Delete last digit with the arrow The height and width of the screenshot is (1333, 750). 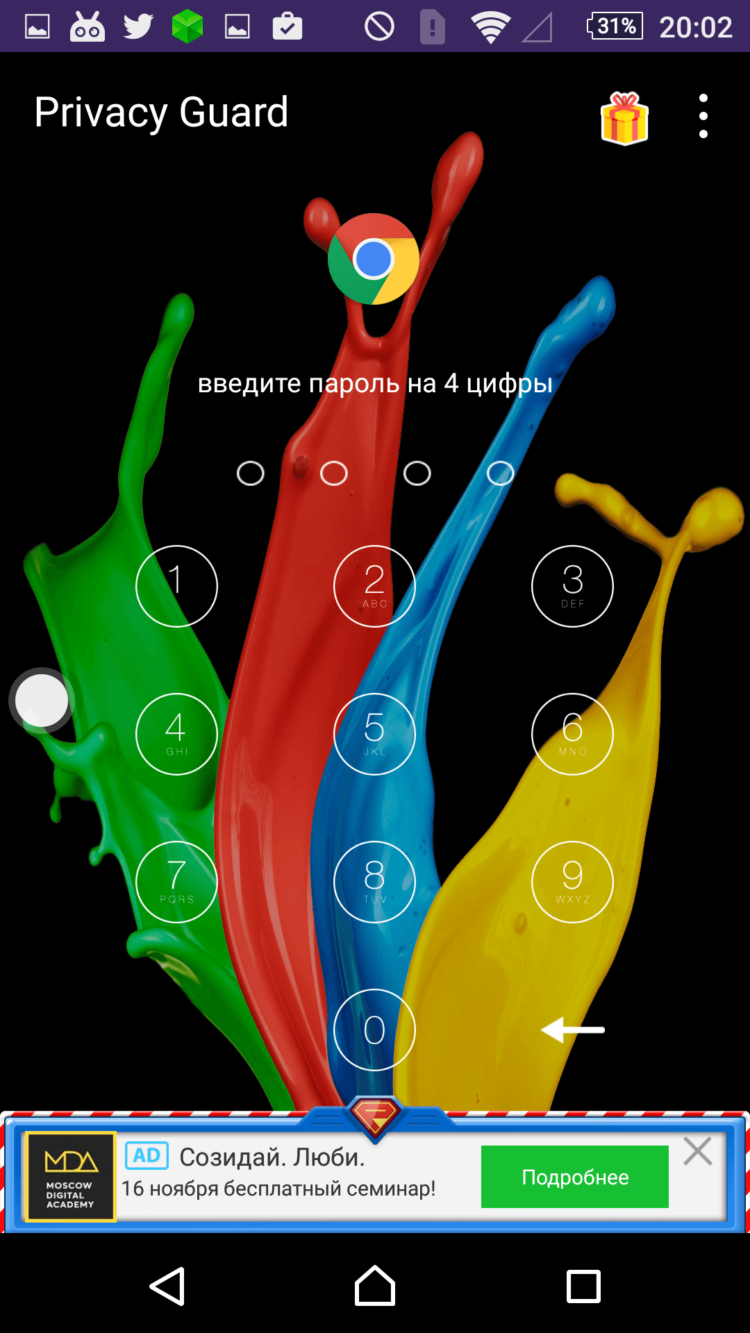coord(573,1029)
